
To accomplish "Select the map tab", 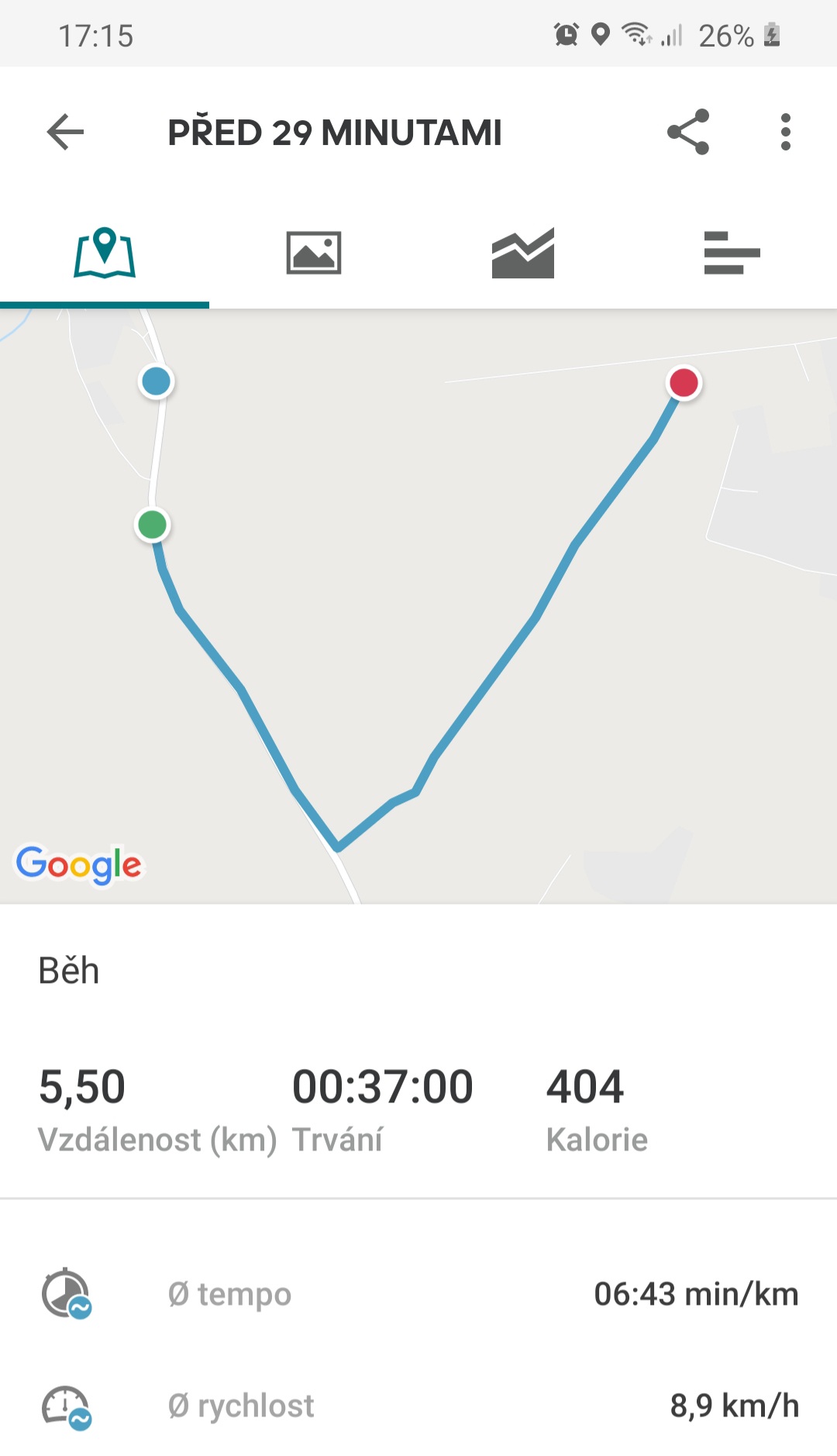I will click(x=105, y=253).
